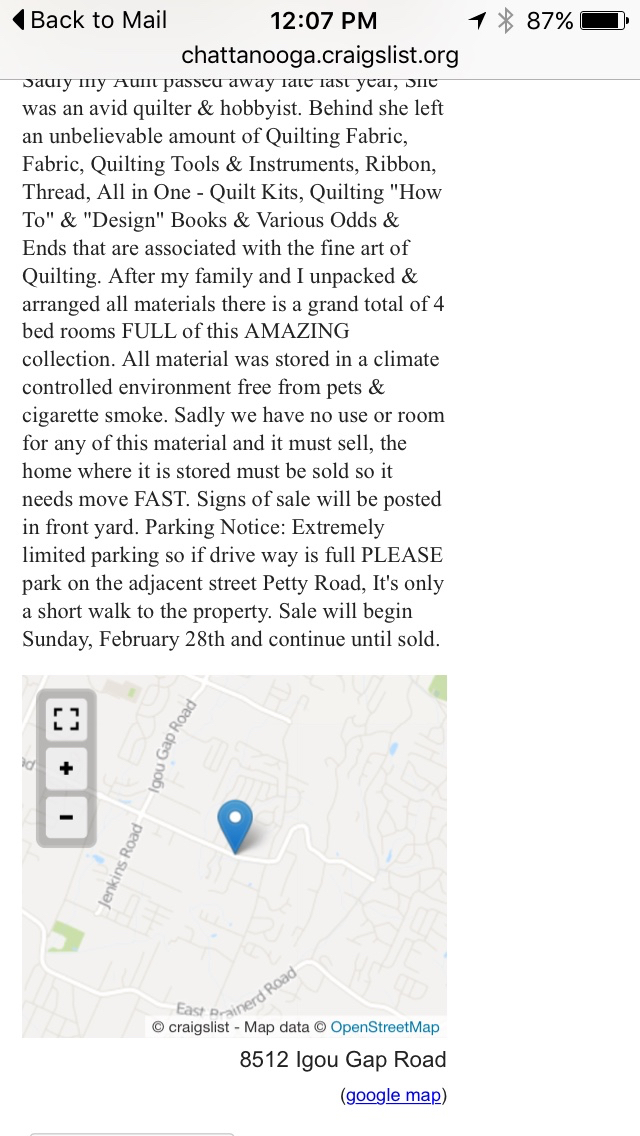The width and height of the screenshot is (640, 1136).
Task: Open the google map link
Action: tap(393, 1095)
